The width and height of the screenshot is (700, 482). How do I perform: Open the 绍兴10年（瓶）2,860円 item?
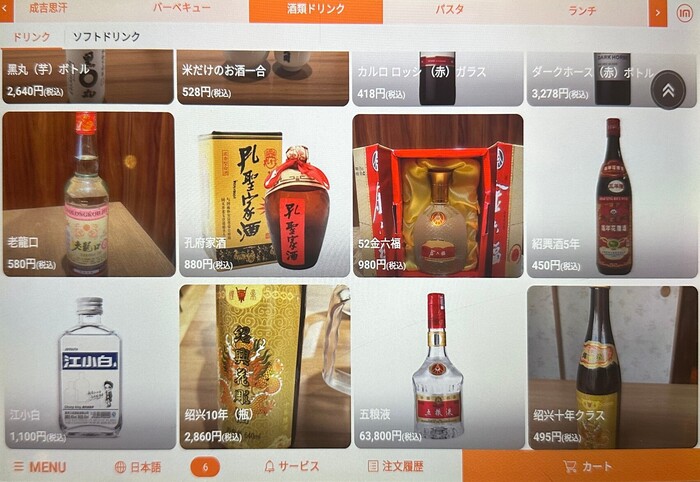[x=264, y=367]
